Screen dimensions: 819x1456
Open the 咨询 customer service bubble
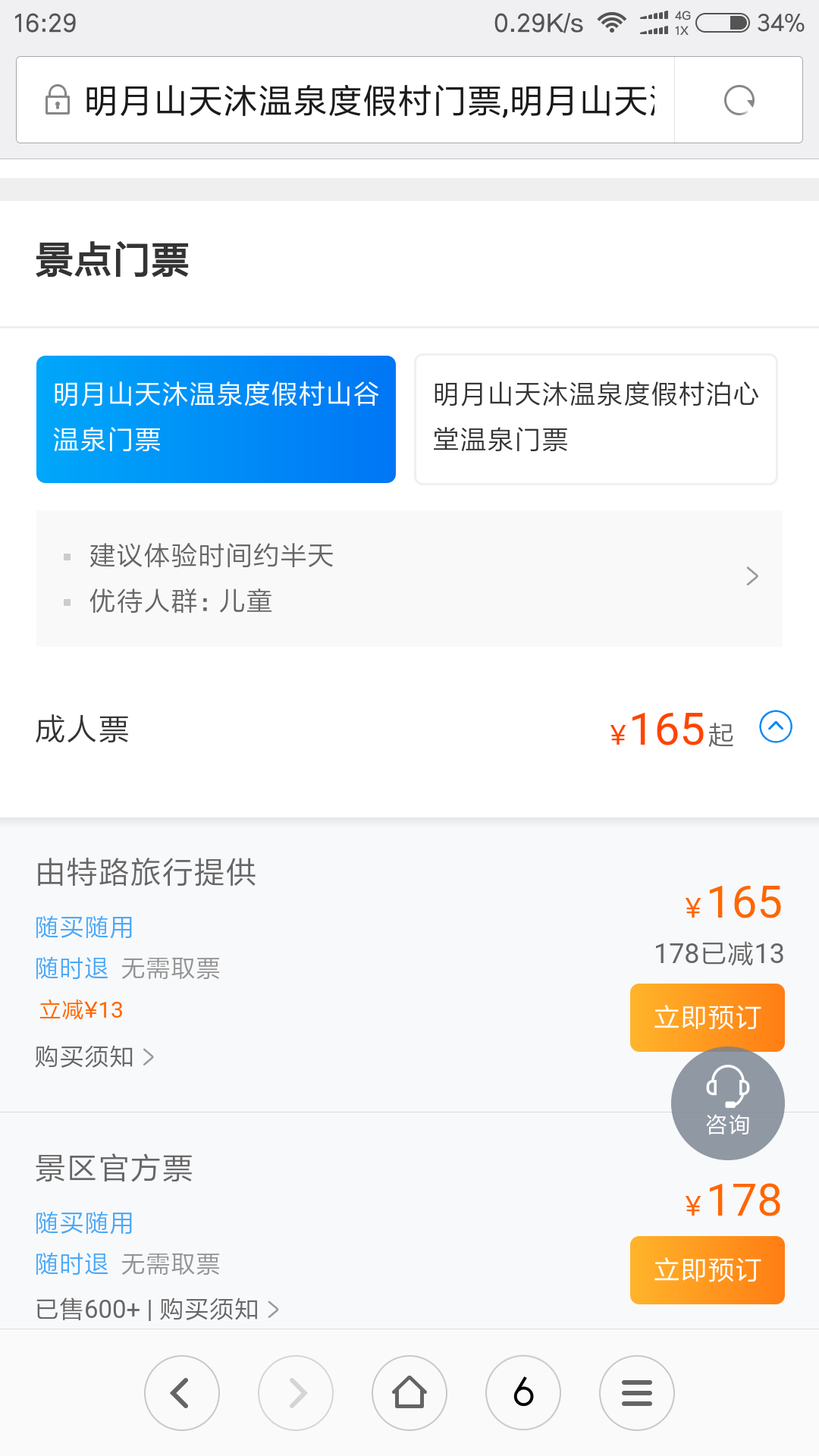click(x=728, y=1103)
